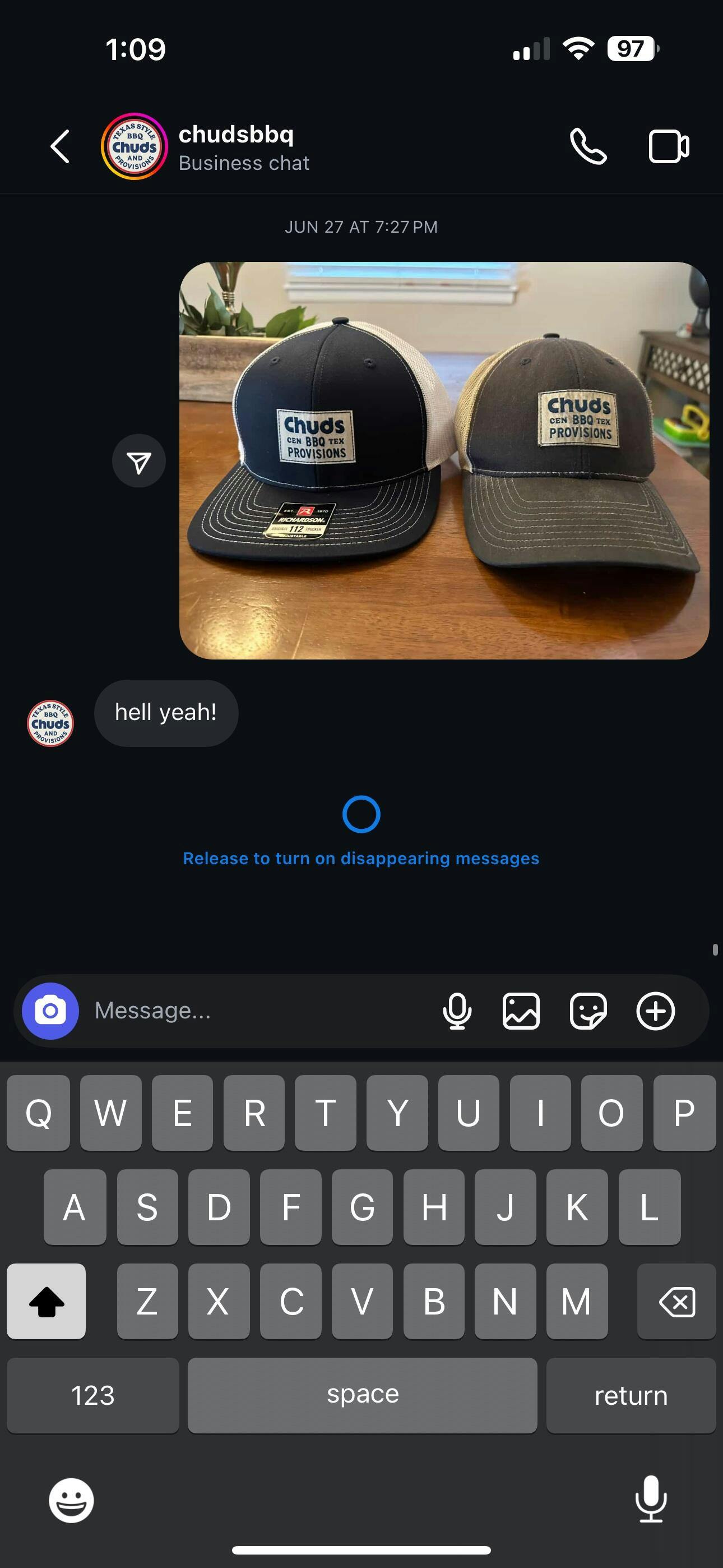The height and width of the screenshot is (1568, 723).
Task: Open the sent photo of two hats
Action: (x=444, y=460)
